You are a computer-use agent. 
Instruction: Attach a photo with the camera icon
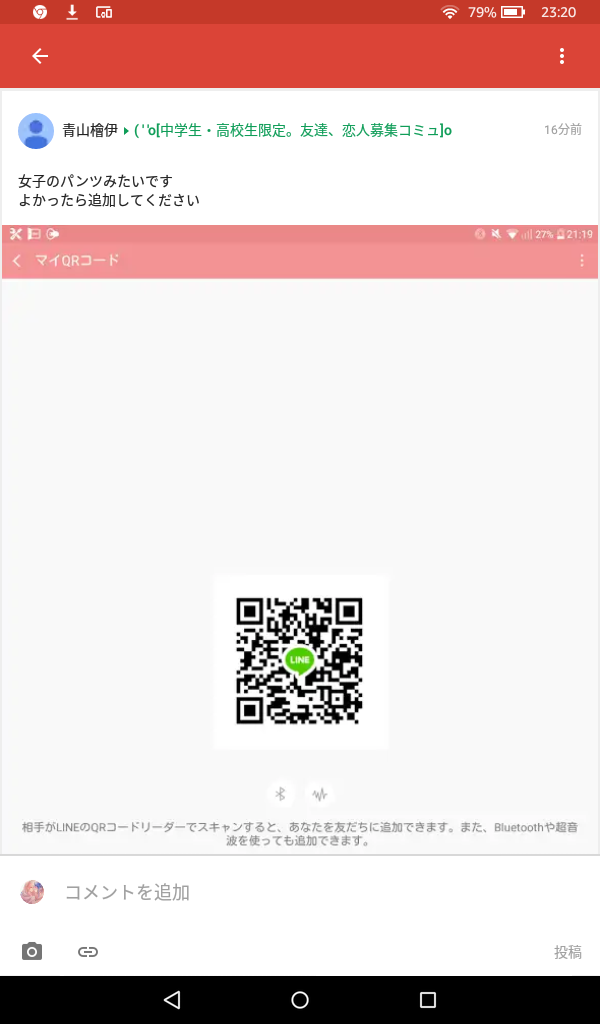(x=33, y=952)
